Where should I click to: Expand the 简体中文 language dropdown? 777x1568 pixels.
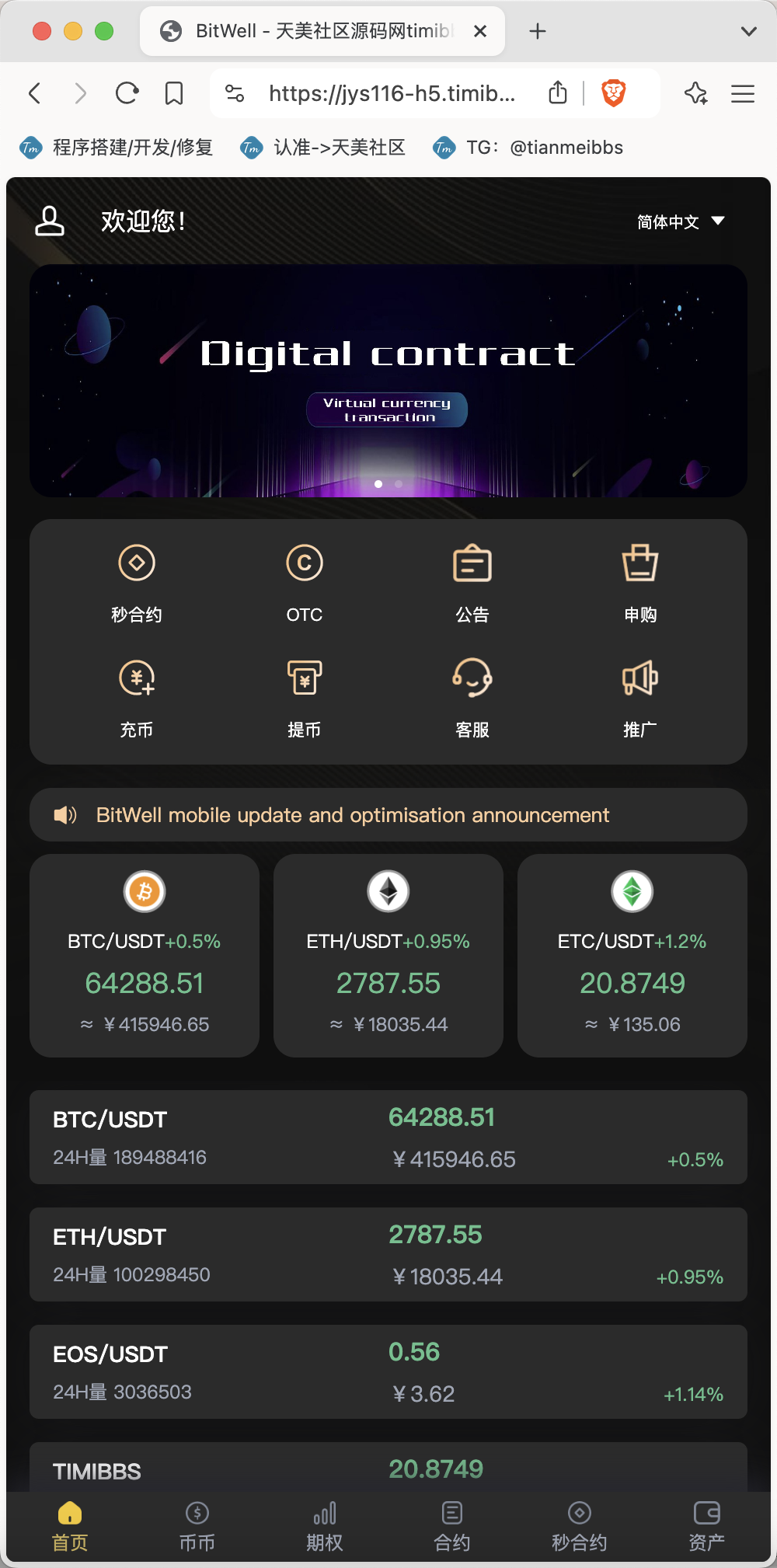coord(681,222)
